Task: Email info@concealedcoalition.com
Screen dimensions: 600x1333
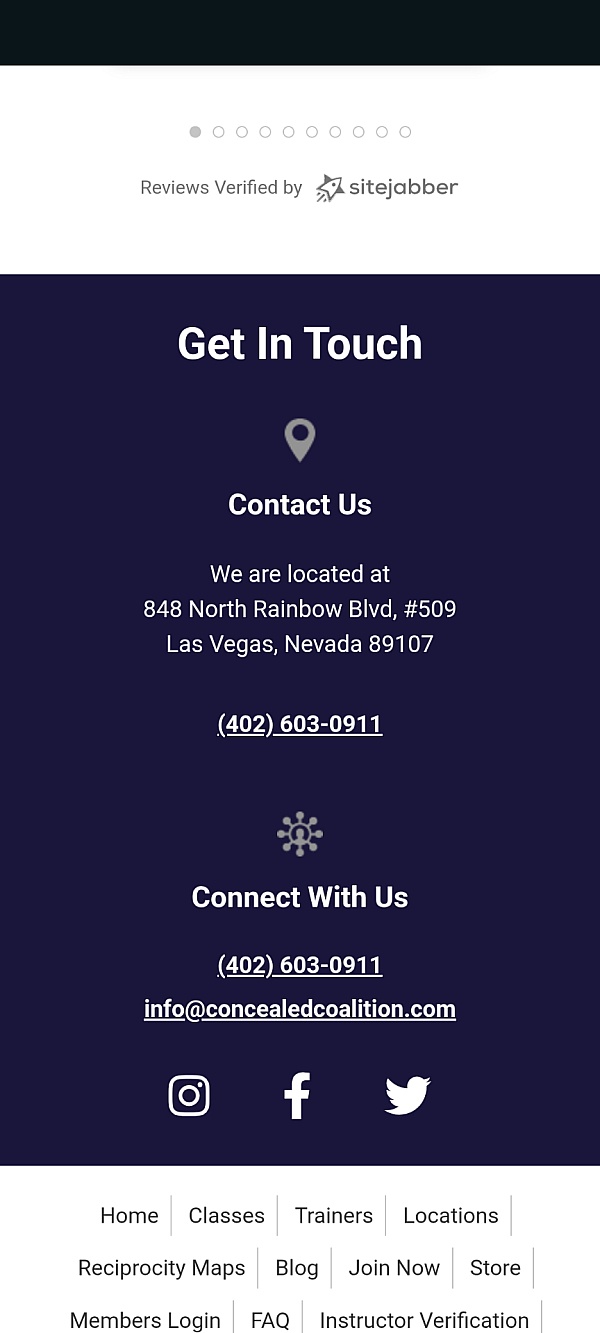Action: (x=300, y=1009)
